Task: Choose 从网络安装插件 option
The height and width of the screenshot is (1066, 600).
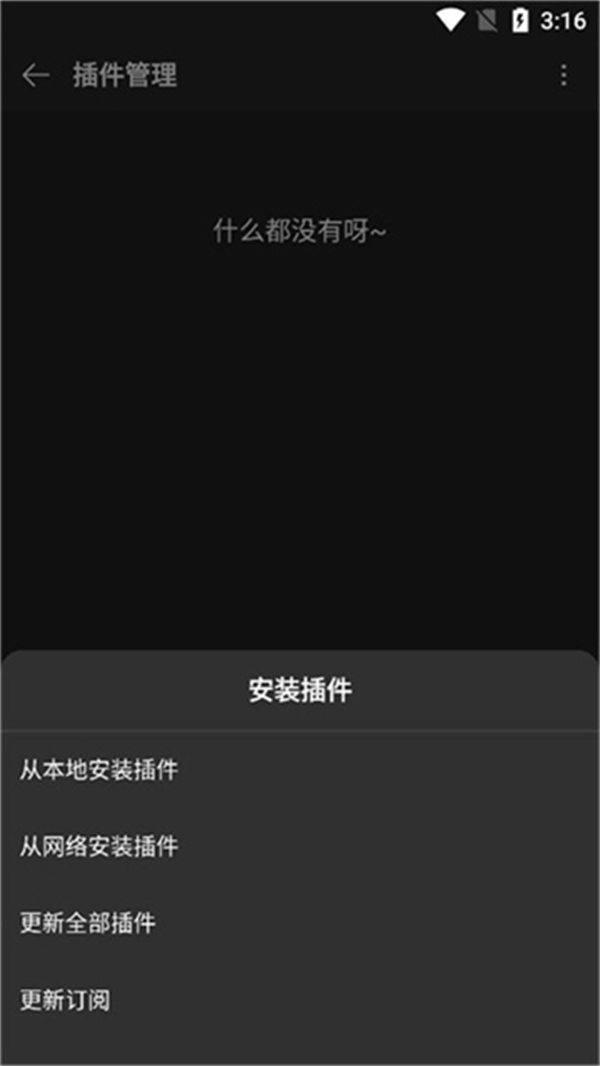Action: tap(99, 846)
